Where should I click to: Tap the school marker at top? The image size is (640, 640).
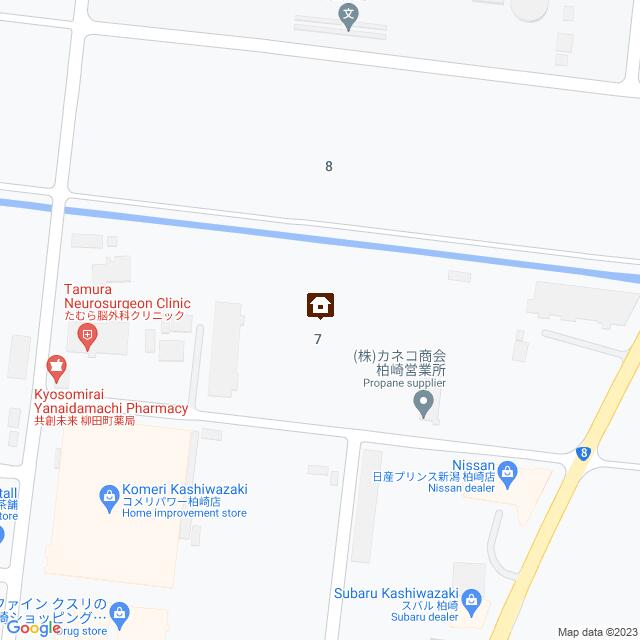(x=348, y=15)
